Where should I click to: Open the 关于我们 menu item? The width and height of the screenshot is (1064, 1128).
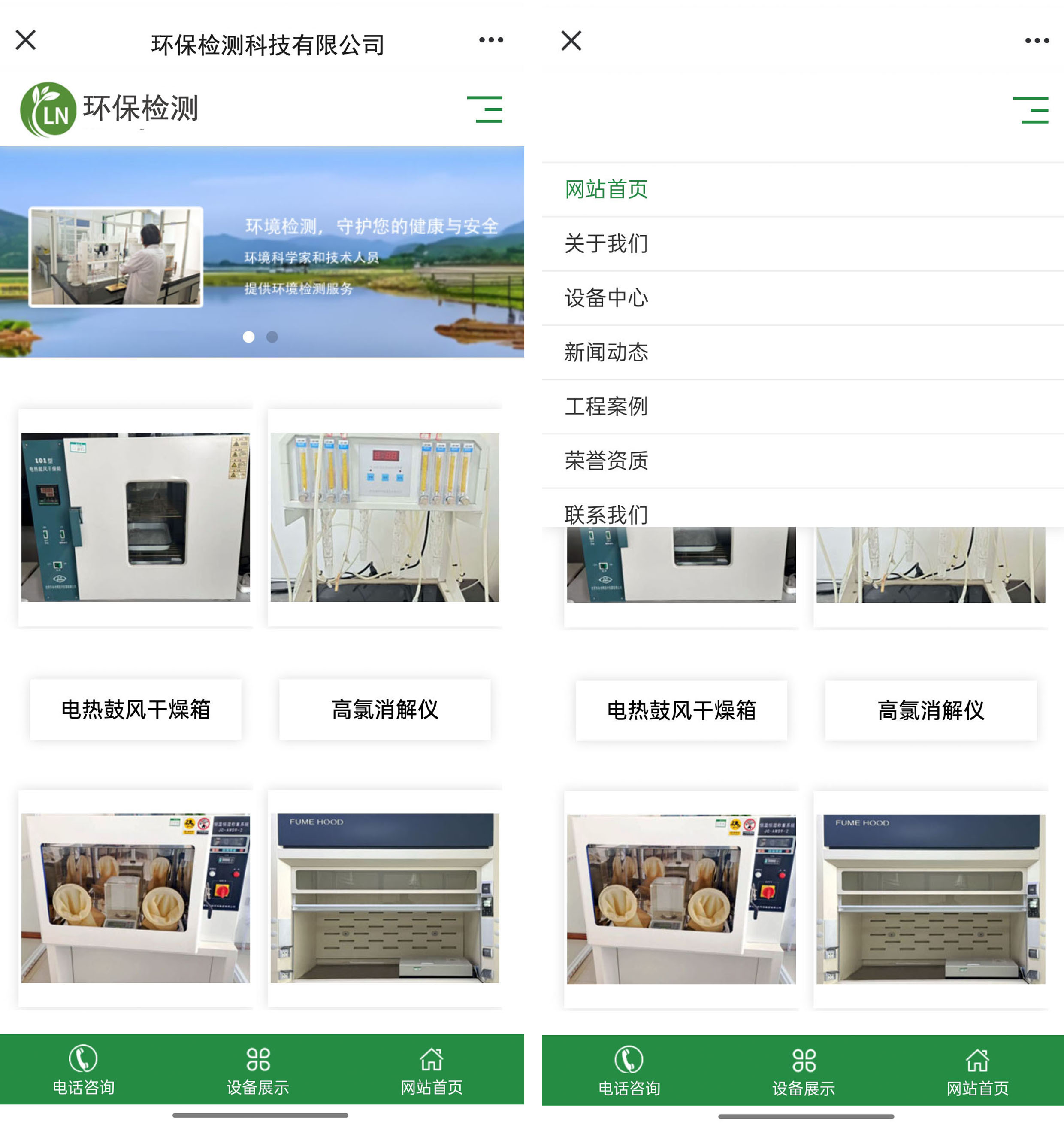(x=606, y=243)
